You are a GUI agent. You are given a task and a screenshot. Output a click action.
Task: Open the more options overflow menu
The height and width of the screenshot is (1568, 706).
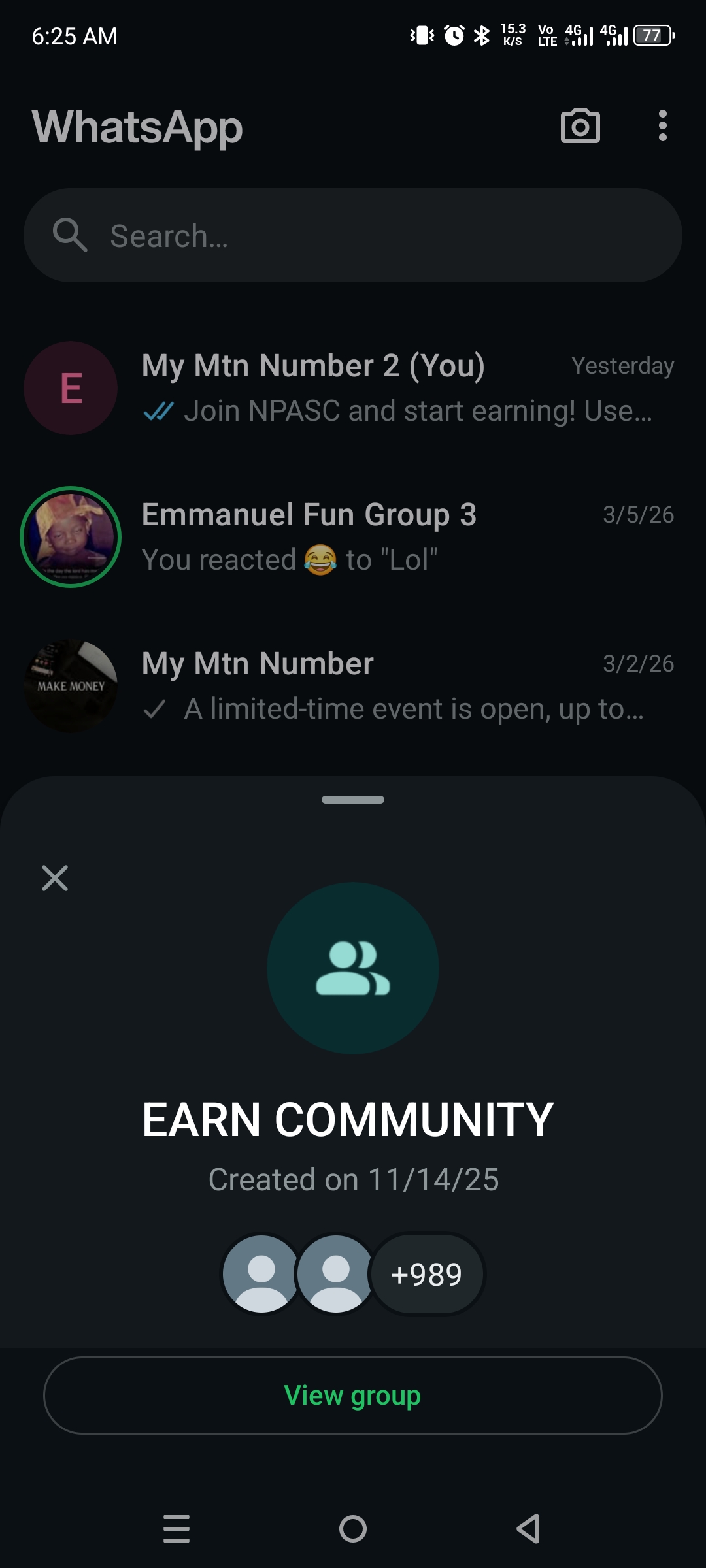[x=662, y=125]
